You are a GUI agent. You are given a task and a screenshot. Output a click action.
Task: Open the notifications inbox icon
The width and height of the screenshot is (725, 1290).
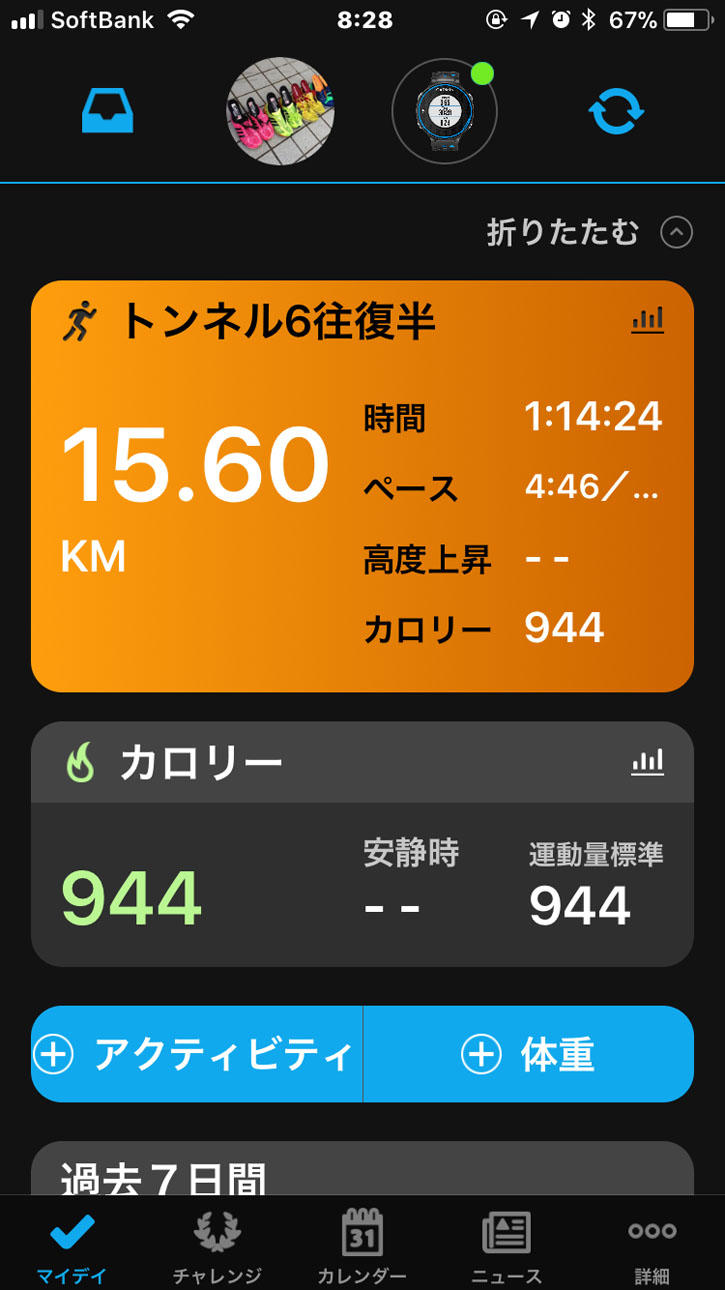point(107,112)
